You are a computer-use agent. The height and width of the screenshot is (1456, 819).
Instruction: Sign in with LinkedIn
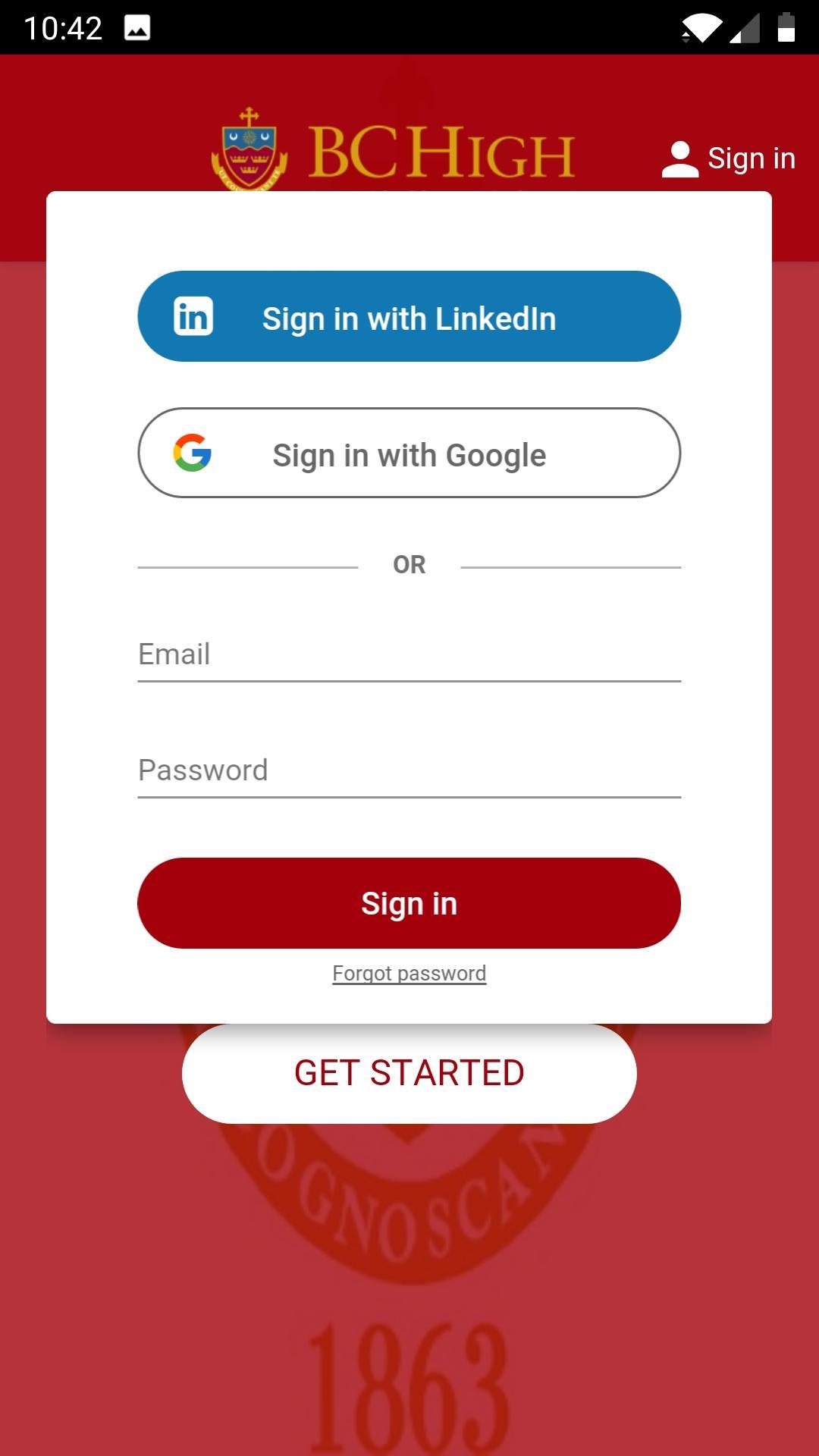(409, 316)
